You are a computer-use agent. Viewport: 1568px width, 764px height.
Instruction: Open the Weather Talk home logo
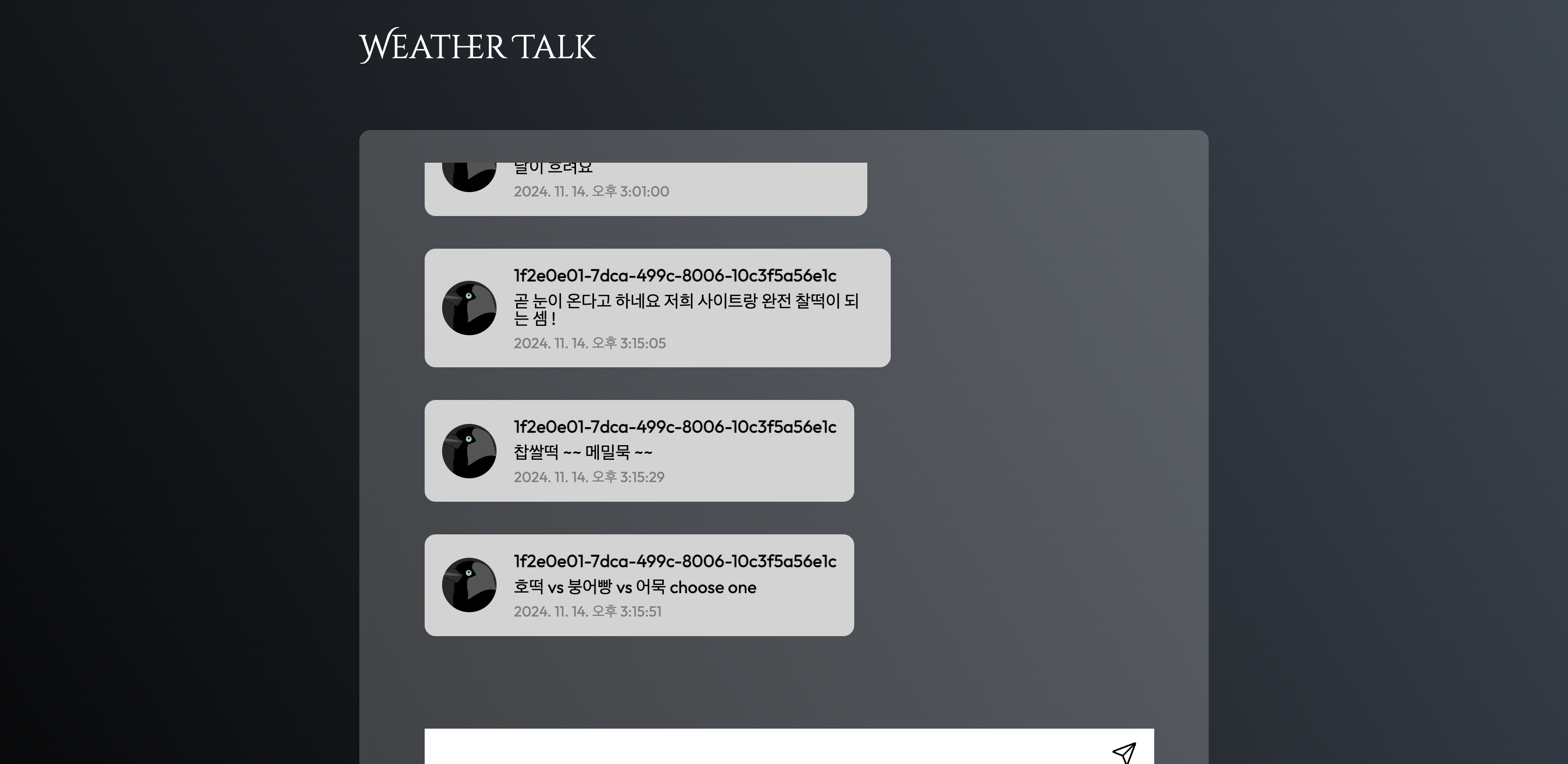[x=477, y=46]
